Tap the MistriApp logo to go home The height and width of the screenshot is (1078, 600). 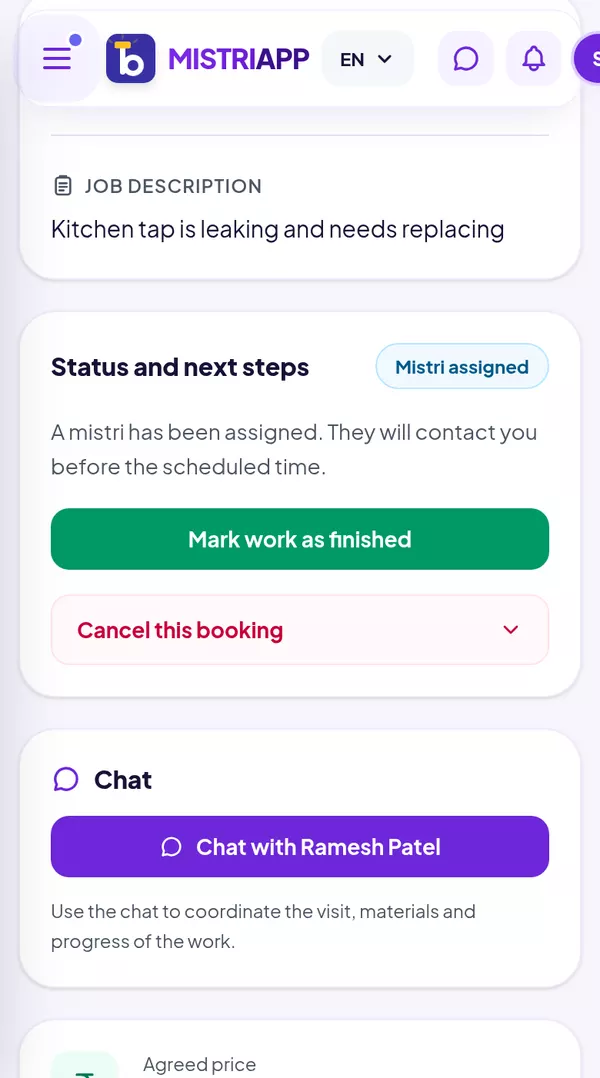pyautogui.click(x=208, y=59)
